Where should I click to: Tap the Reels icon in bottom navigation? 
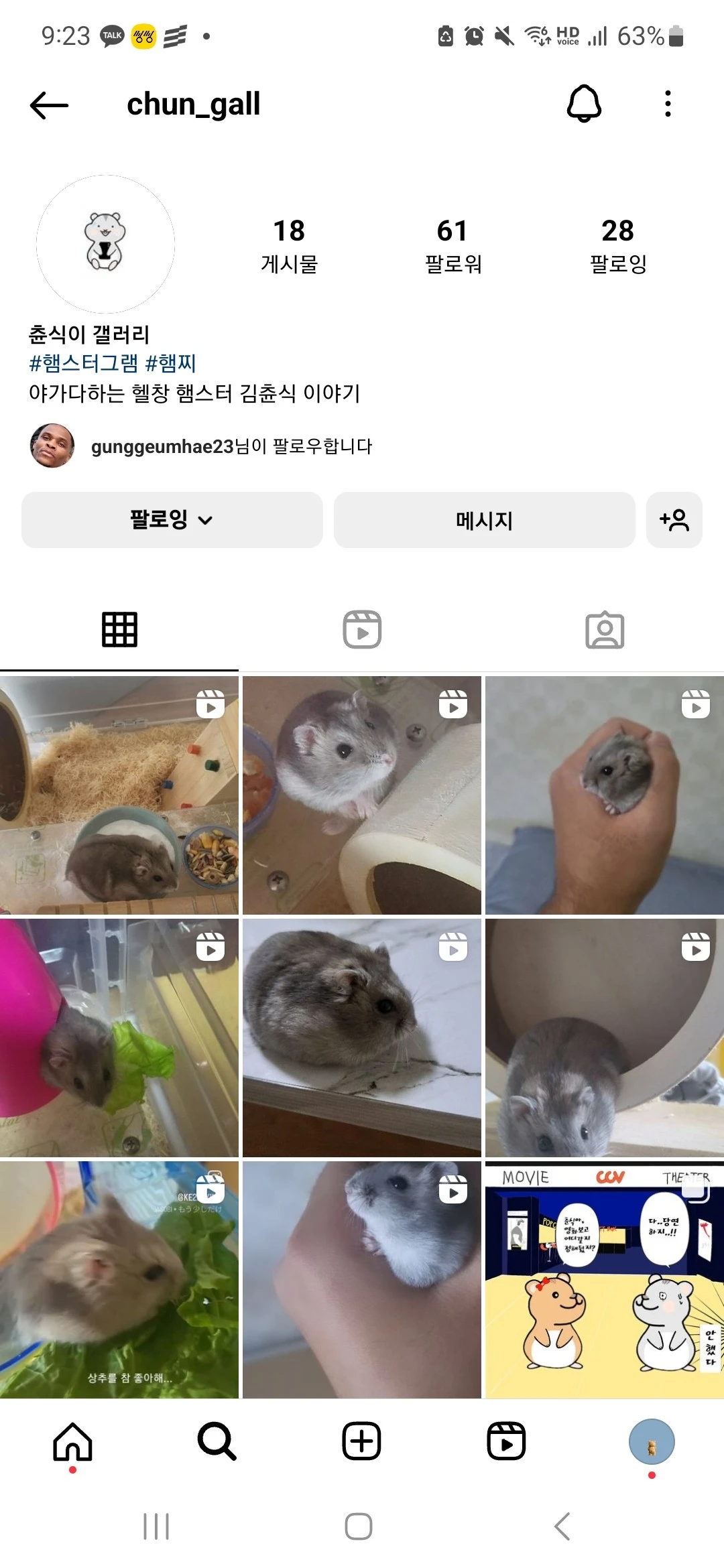[507, 1442]
